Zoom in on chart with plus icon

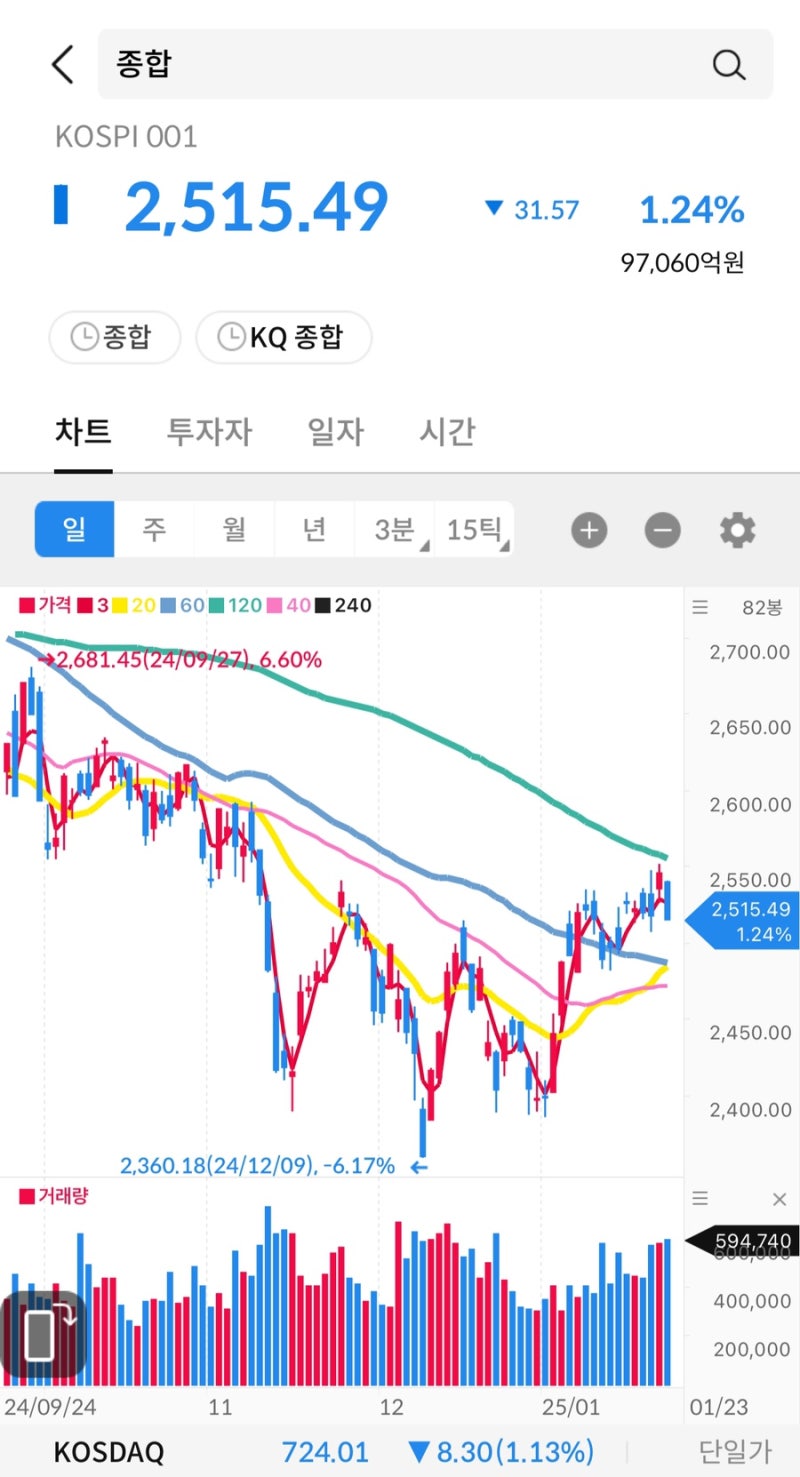click(x=589, y=530)
